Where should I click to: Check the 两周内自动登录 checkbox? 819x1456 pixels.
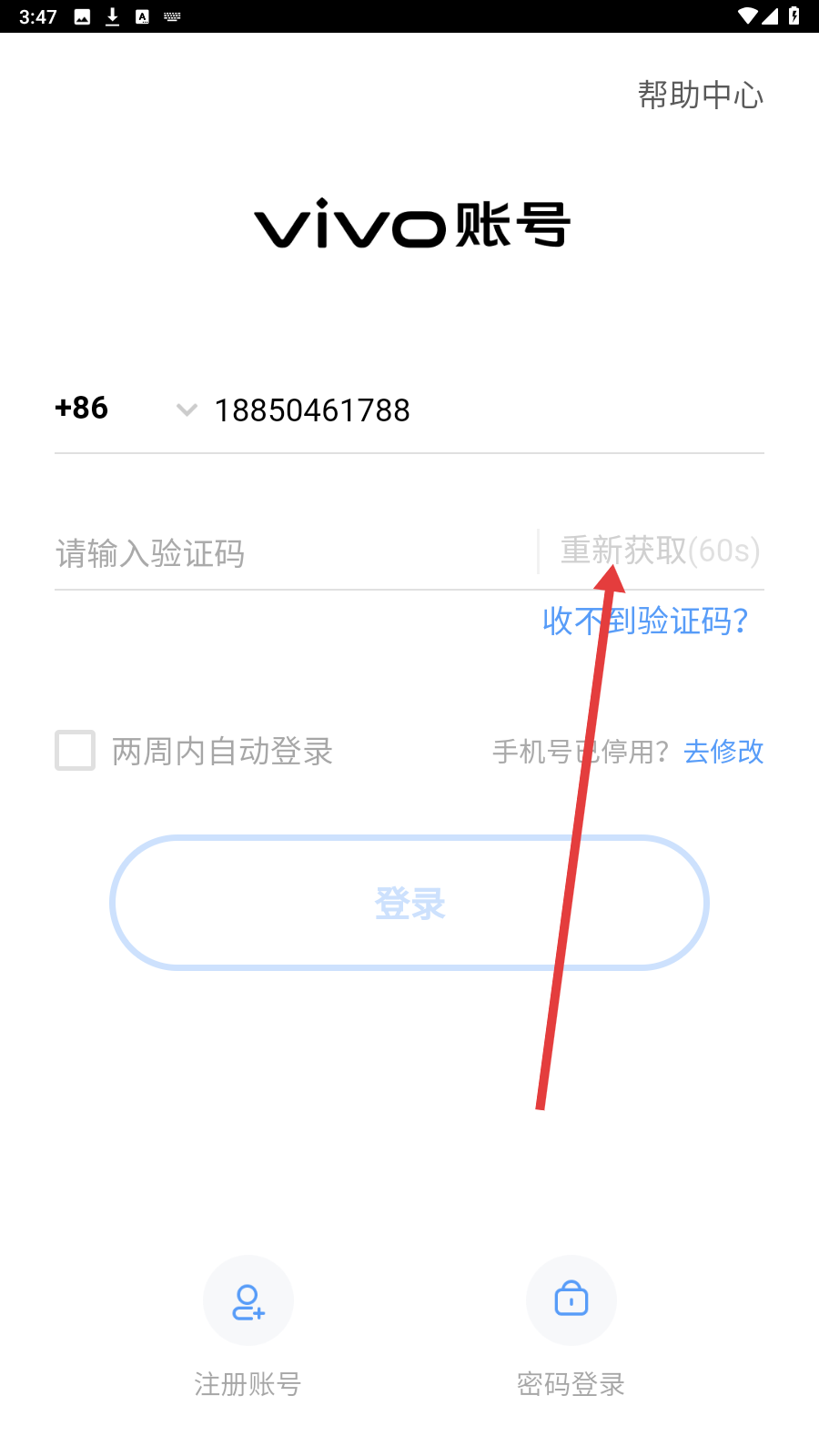pos(76,751)
